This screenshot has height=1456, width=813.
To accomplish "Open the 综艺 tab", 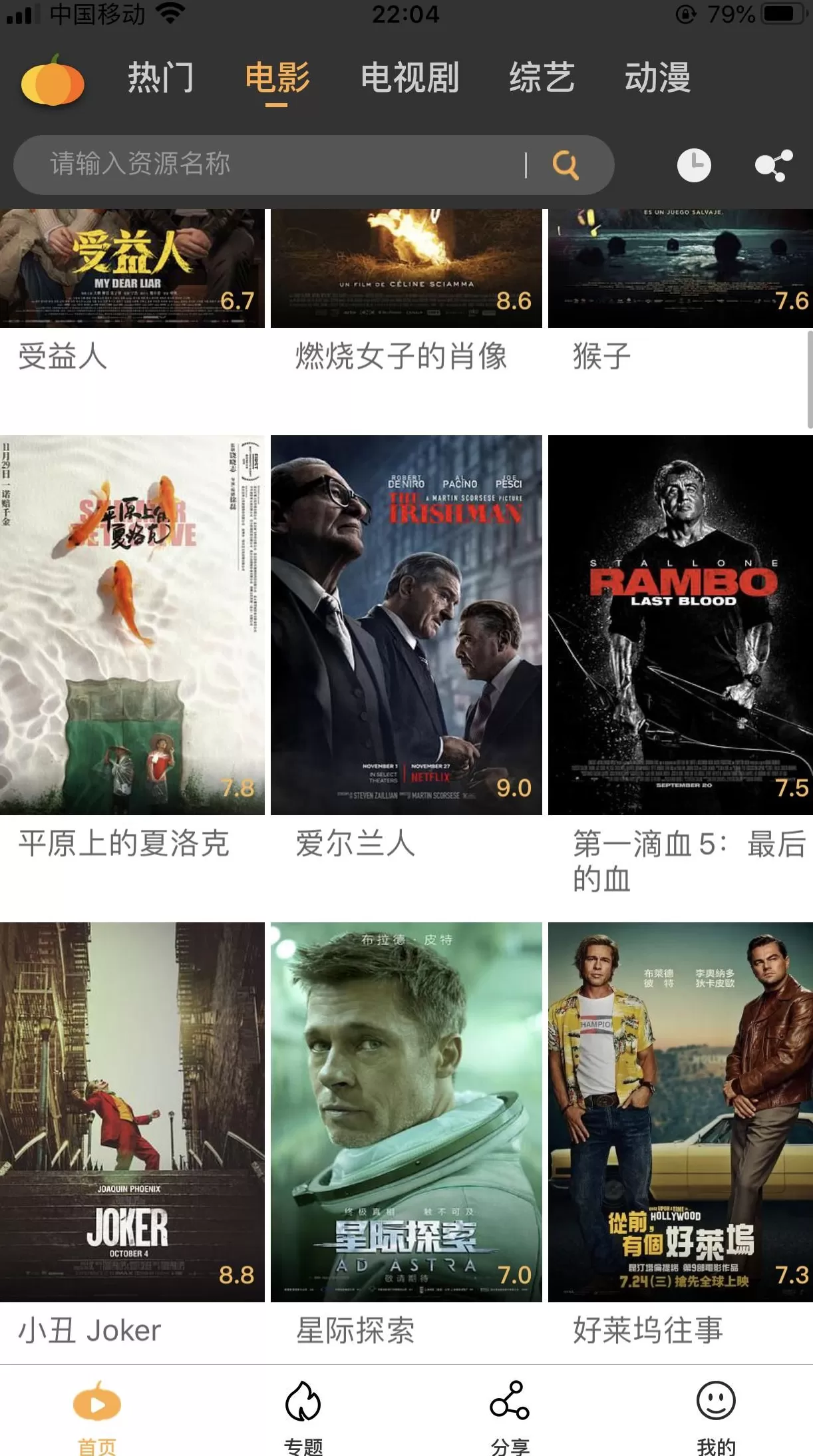I will pos(542,78).
